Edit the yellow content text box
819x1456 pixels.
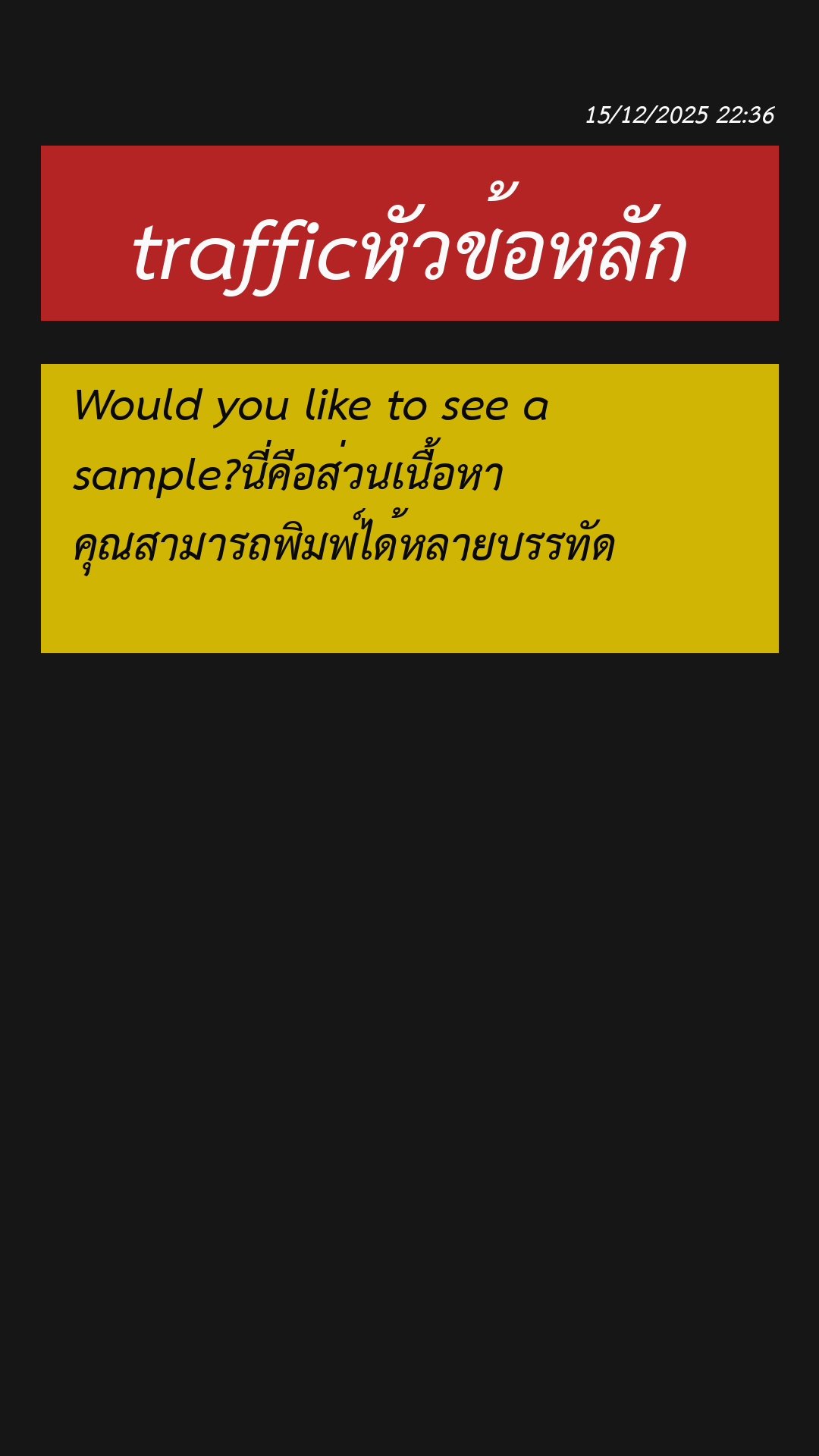point(409,508)
